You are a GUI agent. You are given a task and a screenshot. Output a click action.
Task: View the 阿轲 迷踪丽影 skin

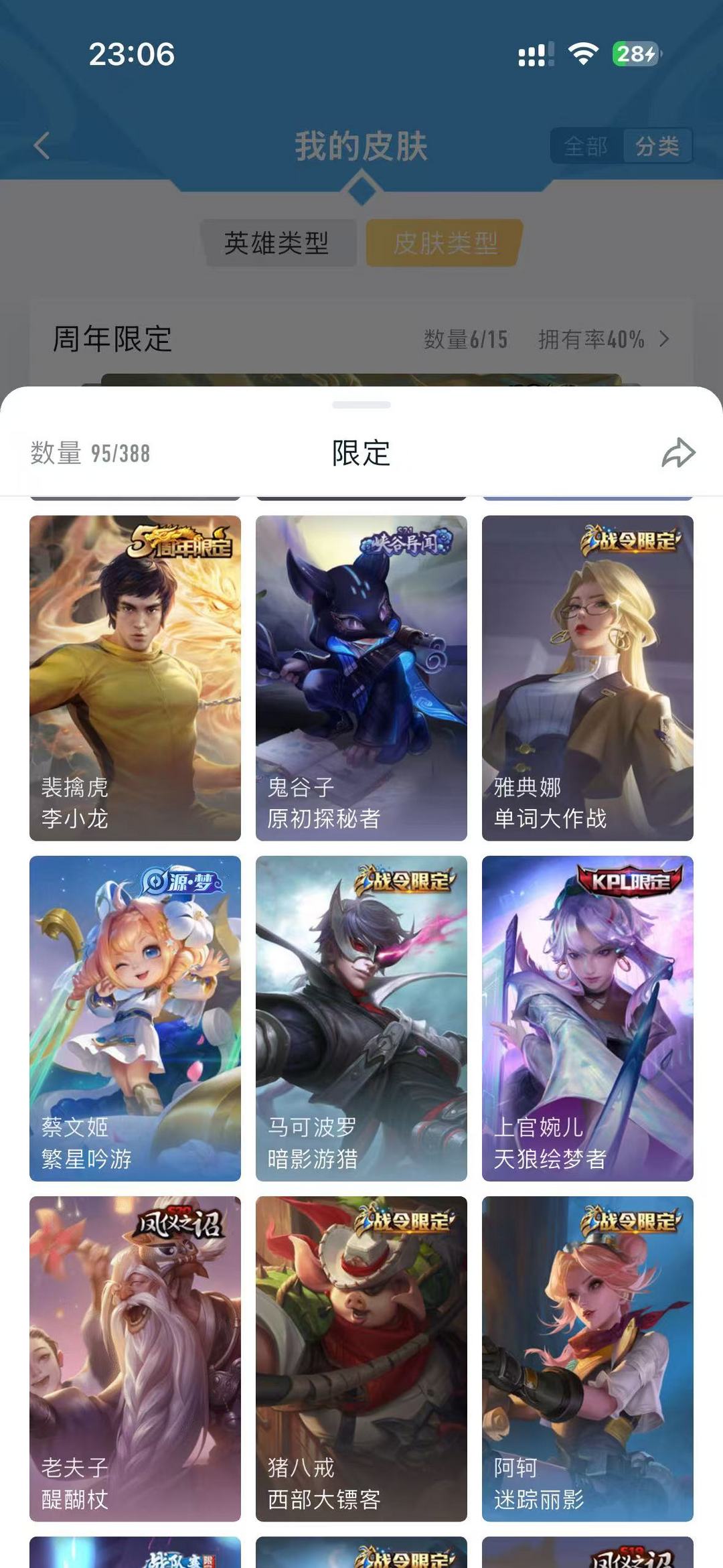coord(588,1358)
